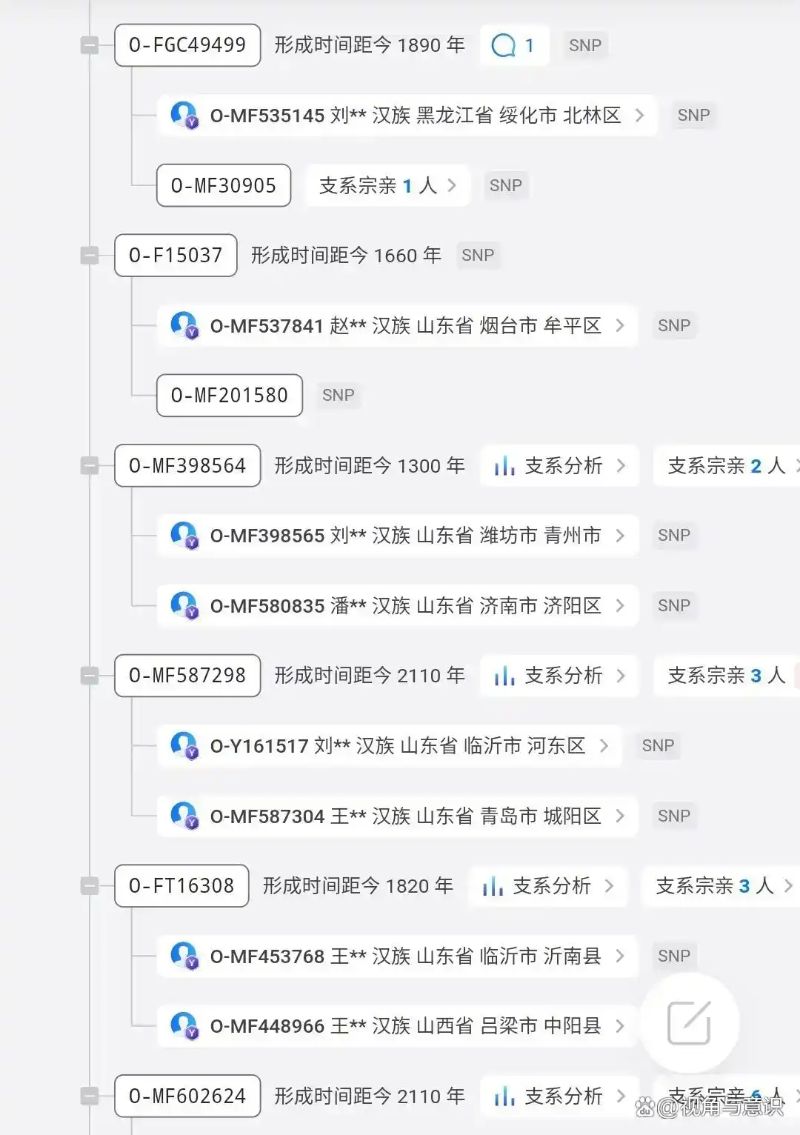Select the O-MF201580 node
The image size is (800, 1135).
click(x=229, y=395)
